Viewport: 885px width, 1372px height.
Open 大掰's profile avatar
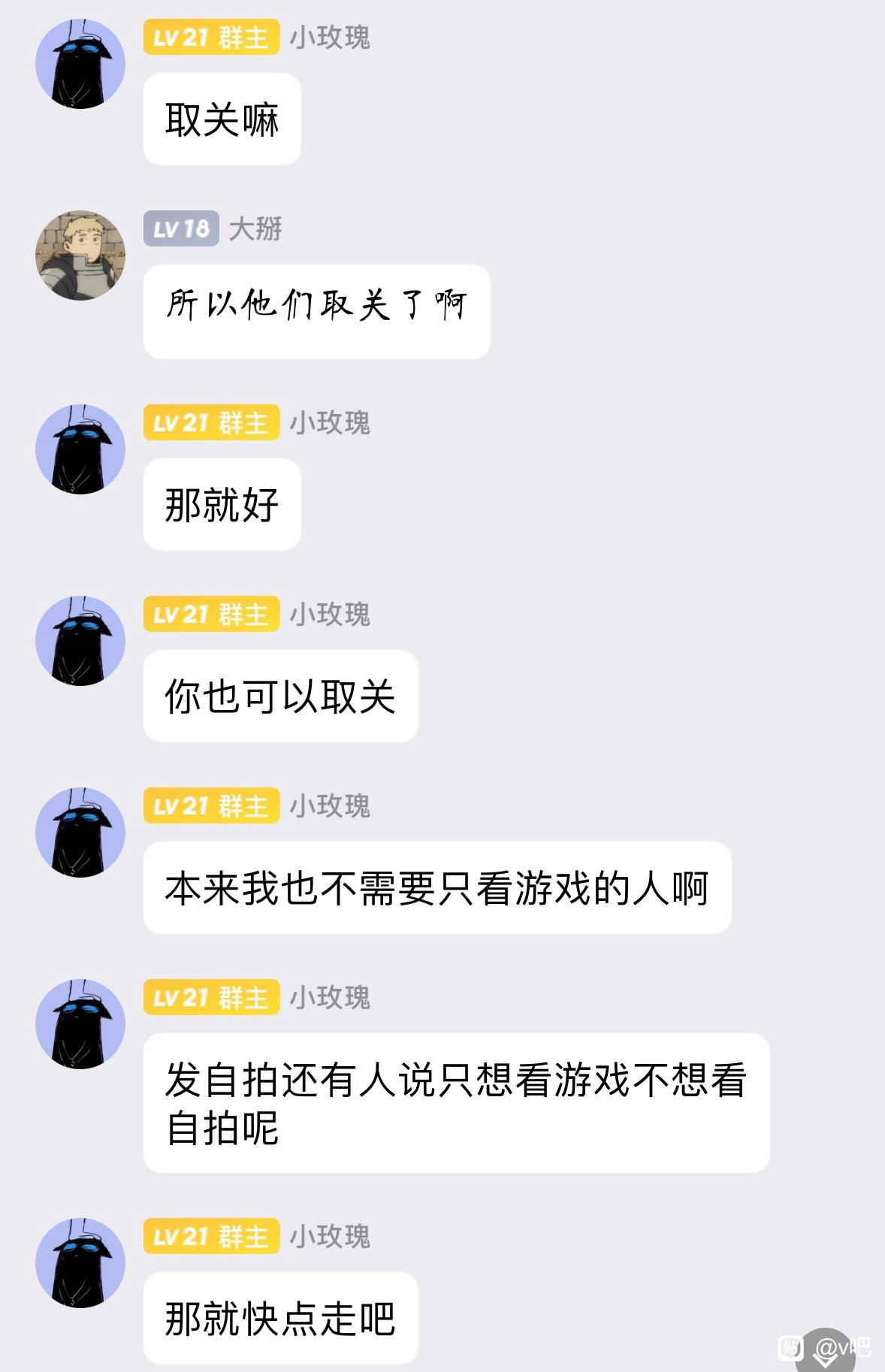pos(80,255)
